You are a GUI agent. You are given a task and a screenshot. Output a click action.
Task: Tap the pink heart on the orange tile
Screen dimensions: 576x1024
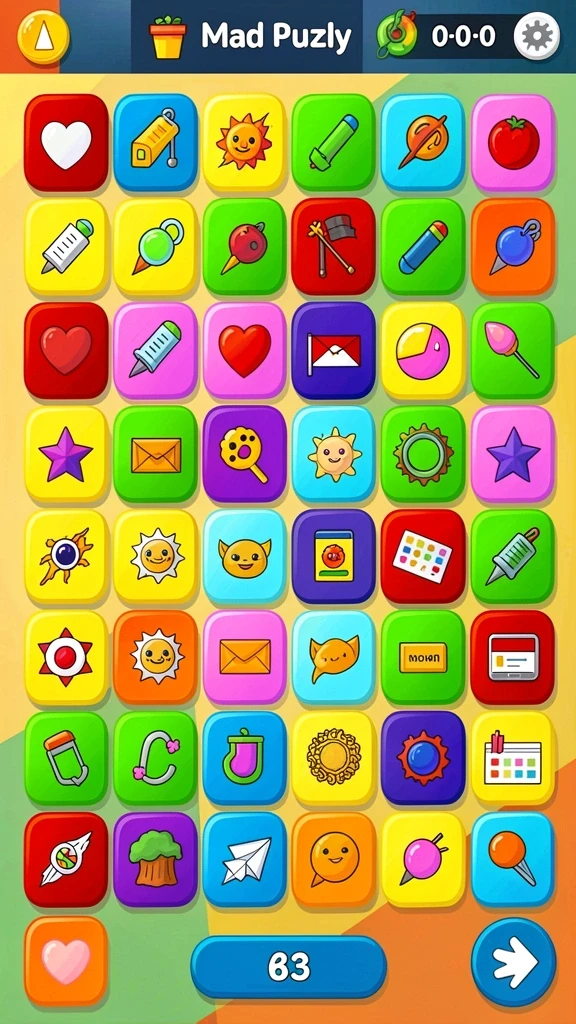coord(66,961)
